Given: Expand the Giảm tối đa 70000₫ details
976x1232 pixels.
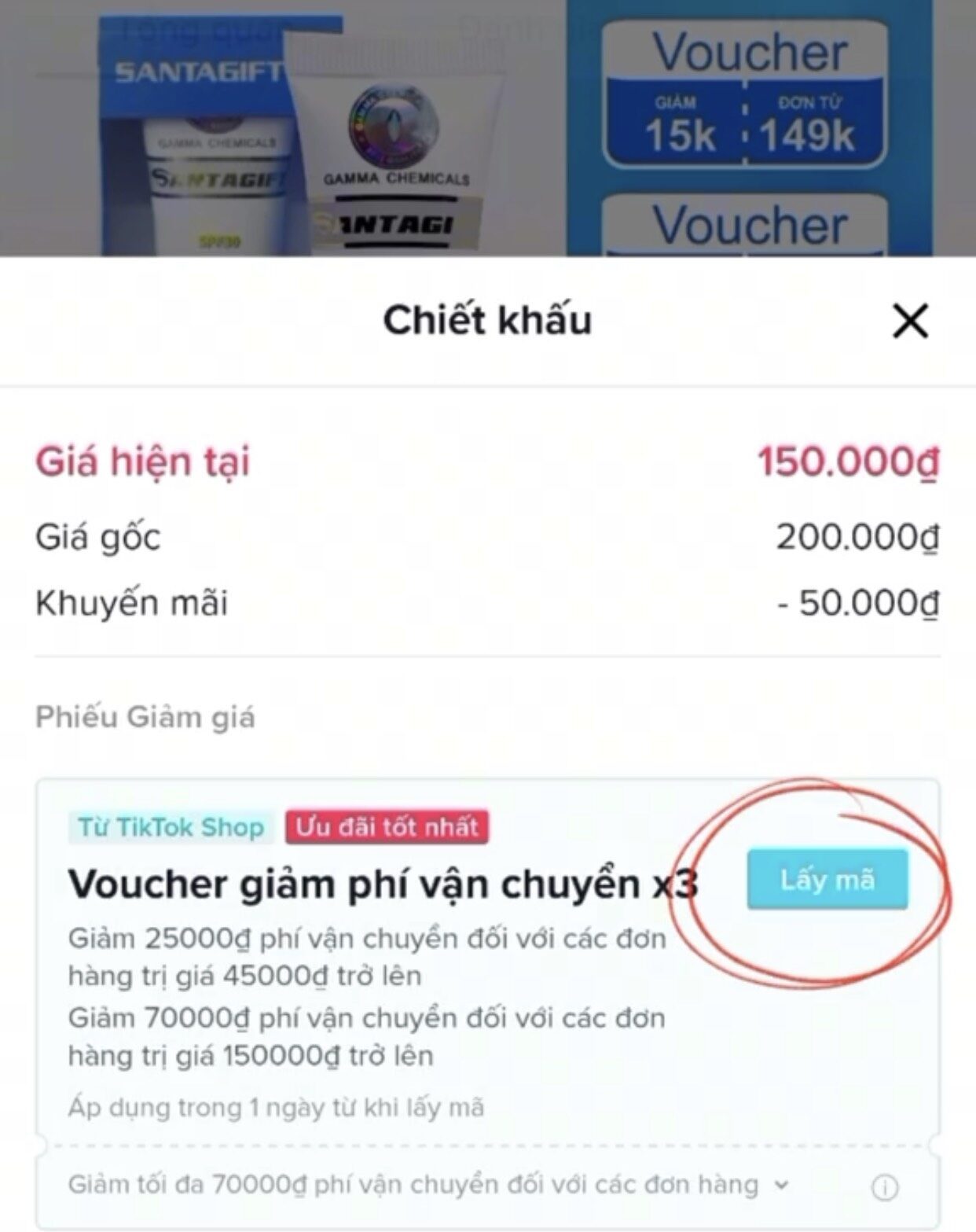Looking at the screenshot, I should 780,1184.
